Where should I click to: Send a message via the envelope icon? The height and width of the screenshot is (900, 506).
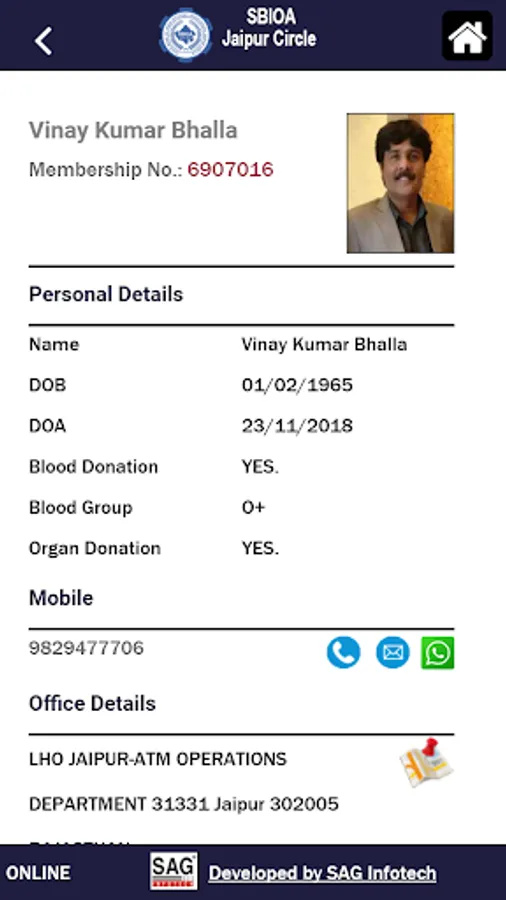pos(393,653)
